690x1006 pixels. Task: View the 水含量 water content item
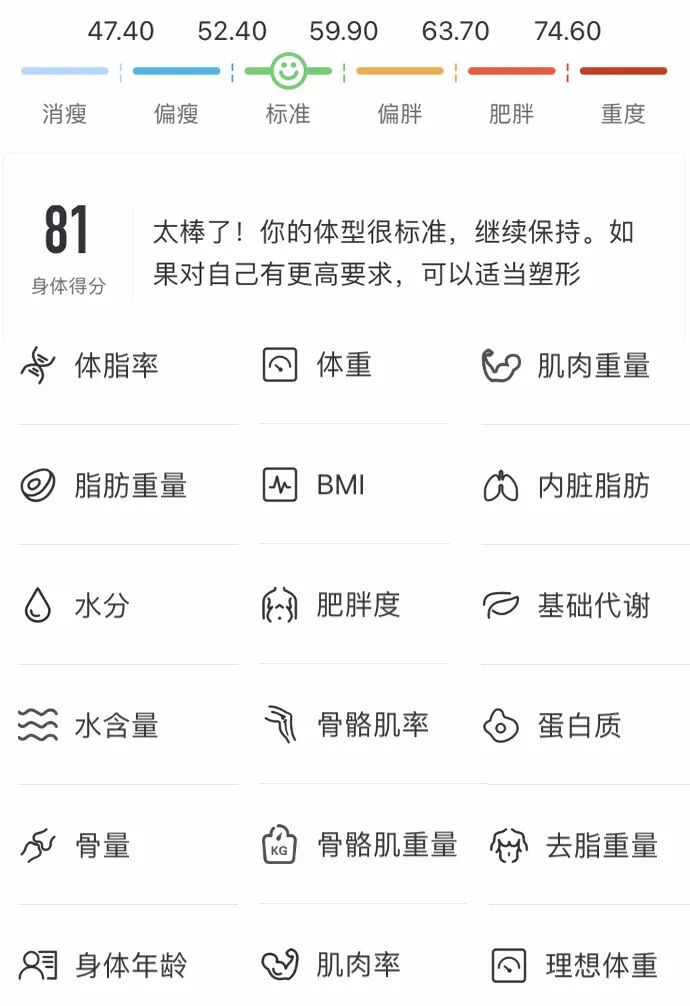coord(116,726)
